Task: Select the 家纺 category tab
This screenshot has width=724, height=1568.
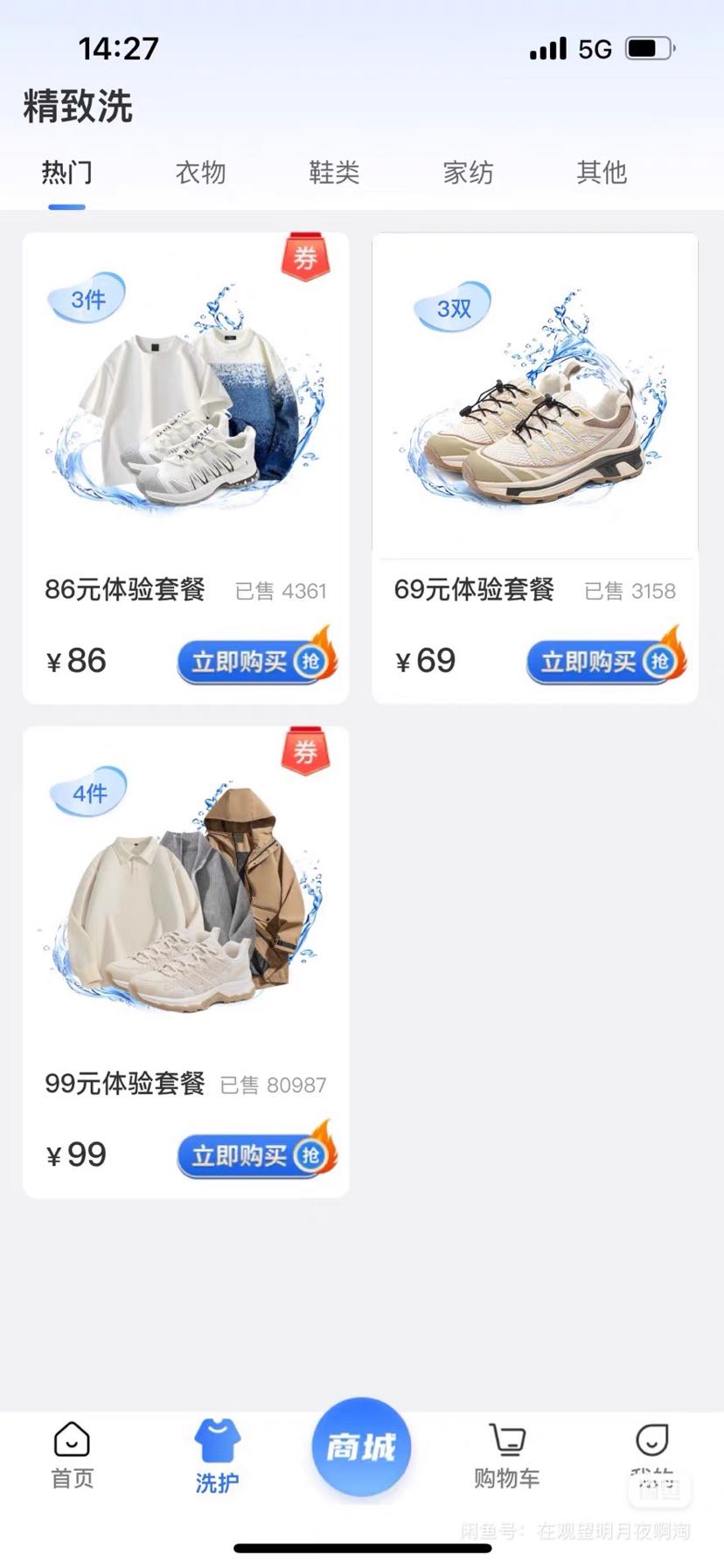Action: coord(468,173)
